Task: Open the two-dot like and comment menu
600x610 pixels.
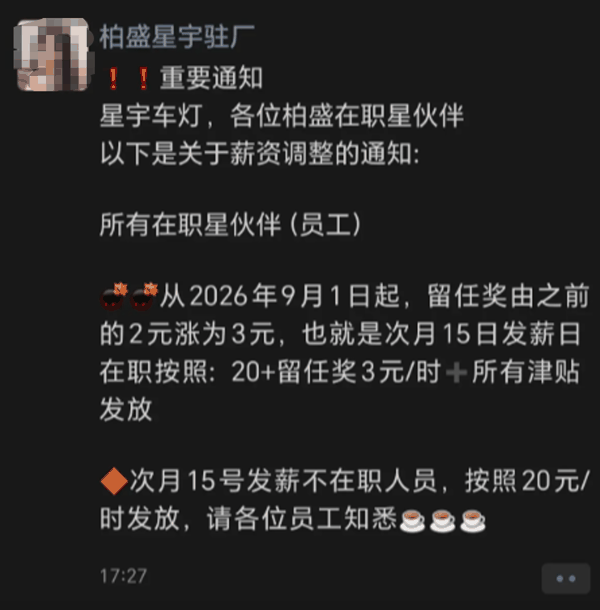Action: point(566,578)
